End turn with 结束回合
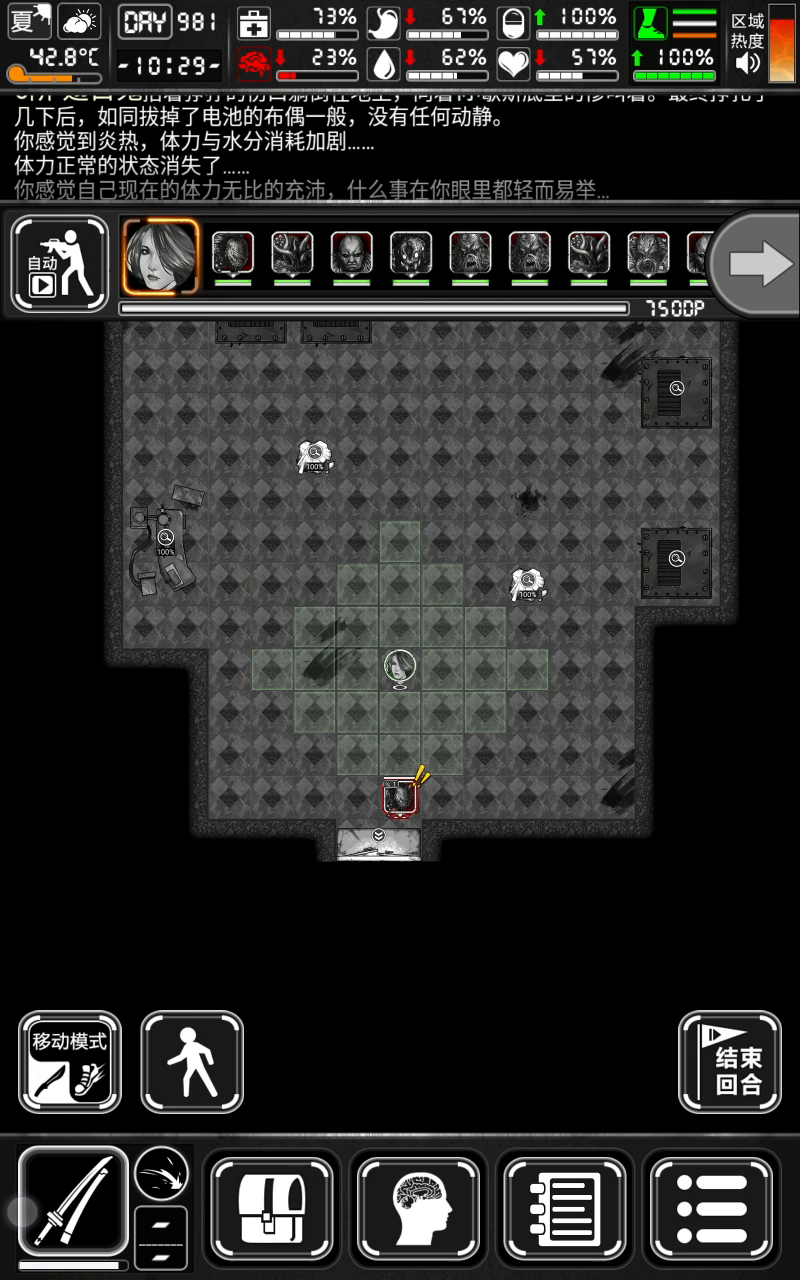The width and height of the screenshot is (800, 1280). click(730, 1062)
